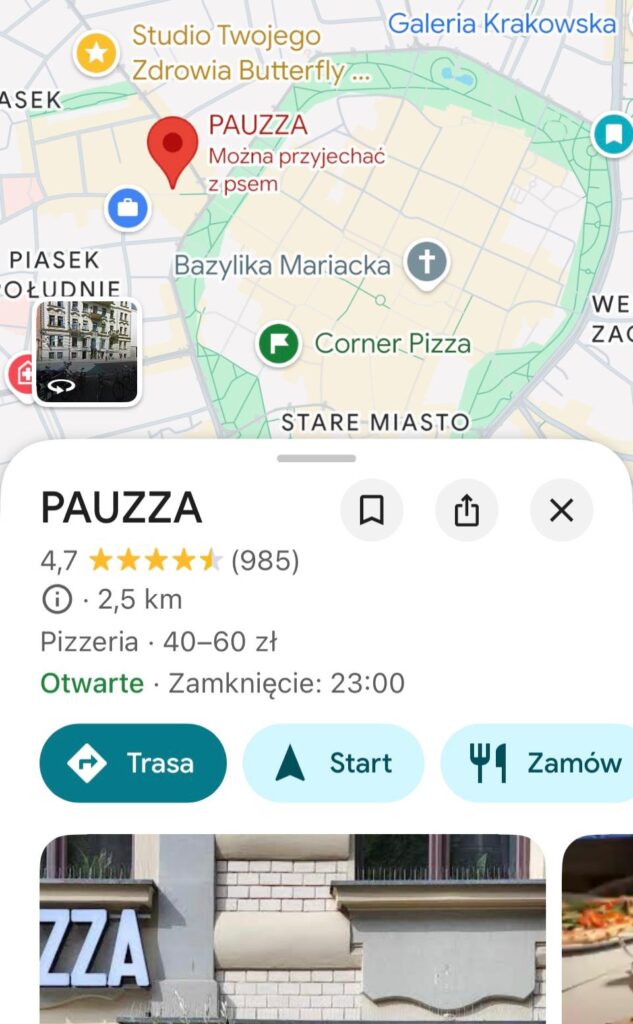Expand the place sheet using its handle
This screenshot has height=1024, width=633.
pyautogui.click(x=316, y=459)
